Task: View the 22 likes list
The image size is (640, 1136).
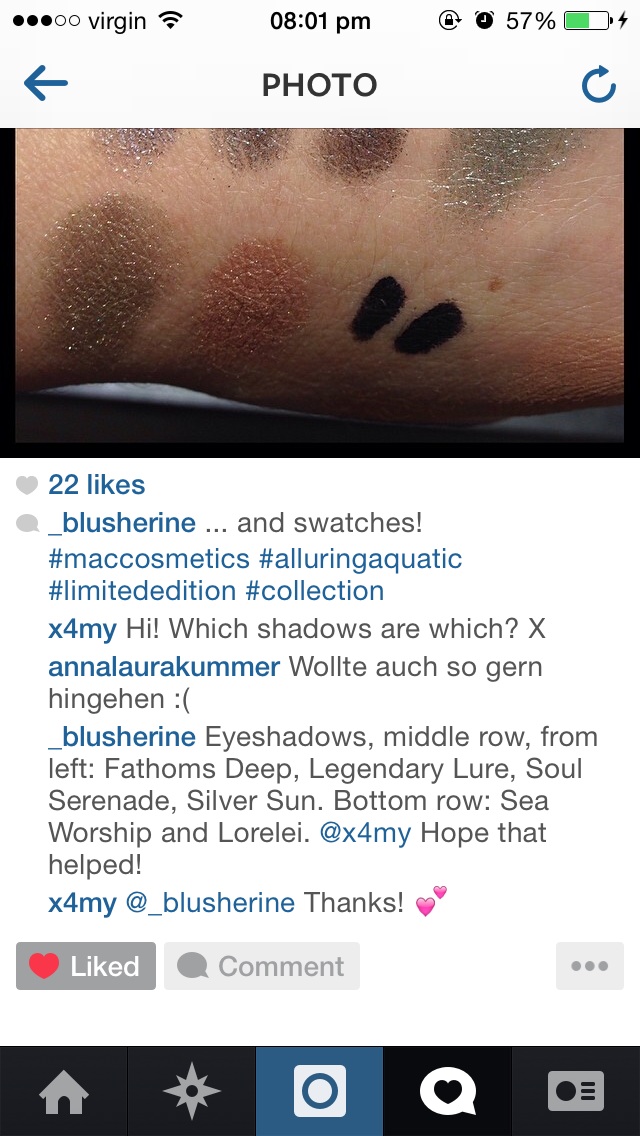Action: click(x=96, y=485)
